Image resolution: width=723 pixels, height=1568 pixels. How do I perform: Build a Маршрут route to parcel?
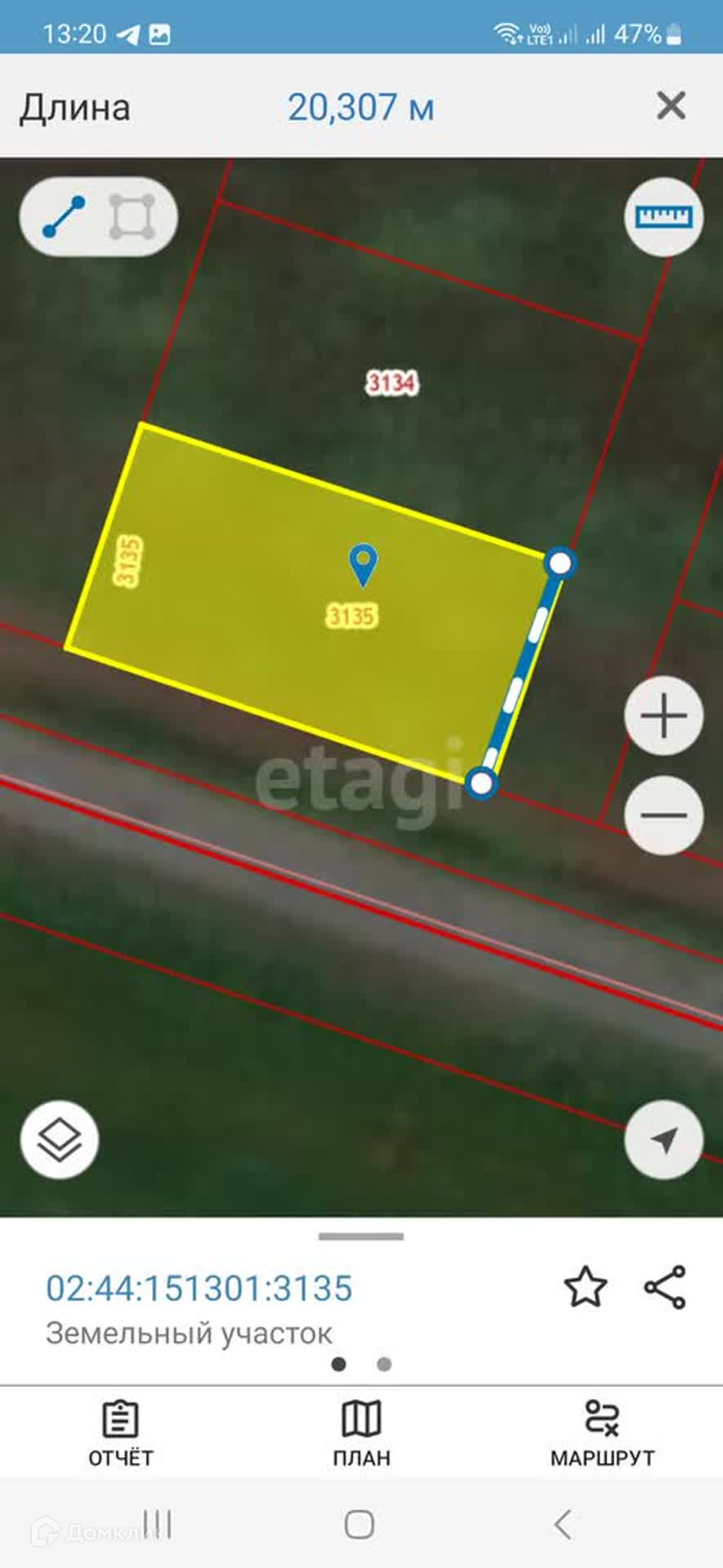click(x=602, y=1434)
